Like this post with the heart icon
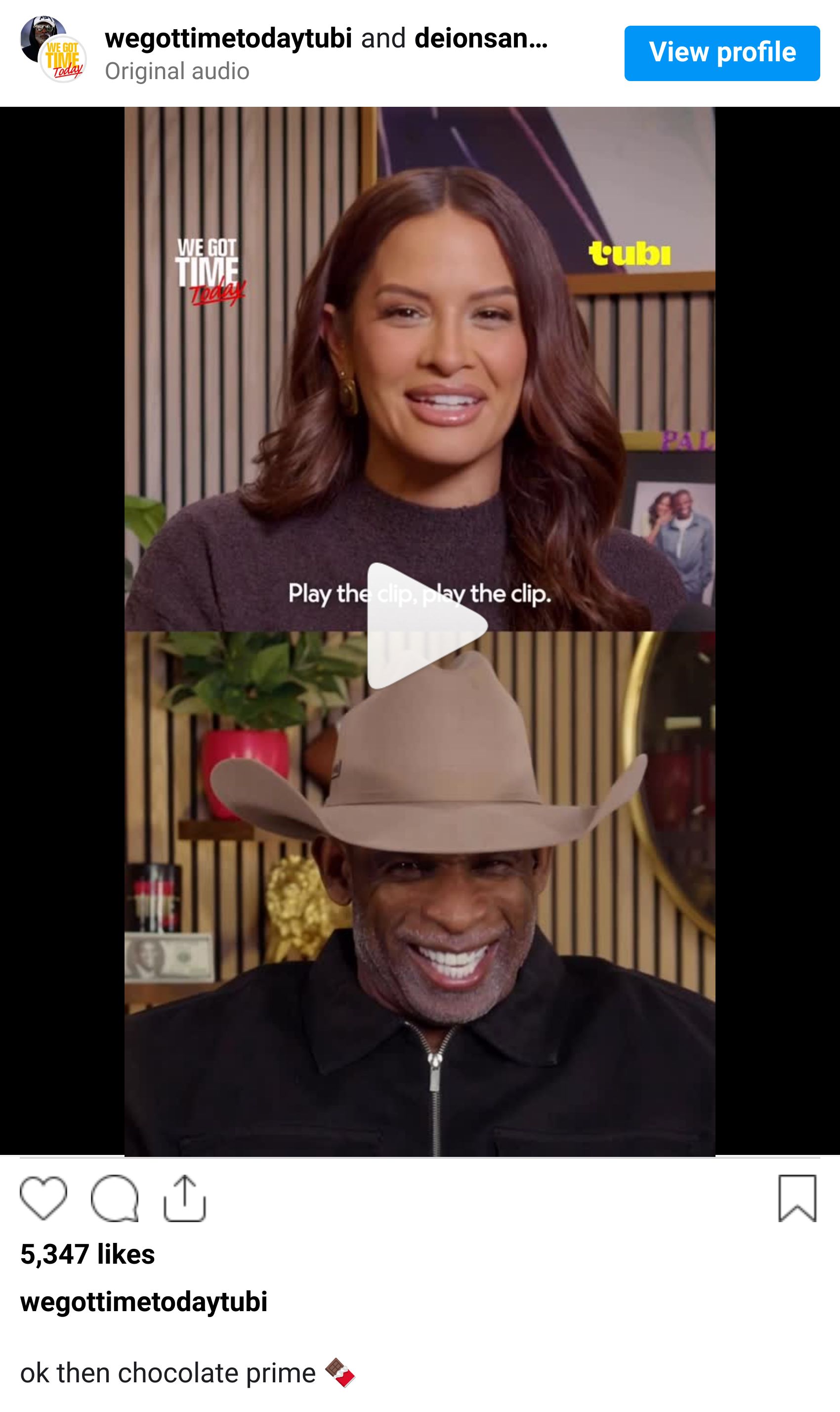This screenshot has width=840, height=1412. pos(43,1198)
